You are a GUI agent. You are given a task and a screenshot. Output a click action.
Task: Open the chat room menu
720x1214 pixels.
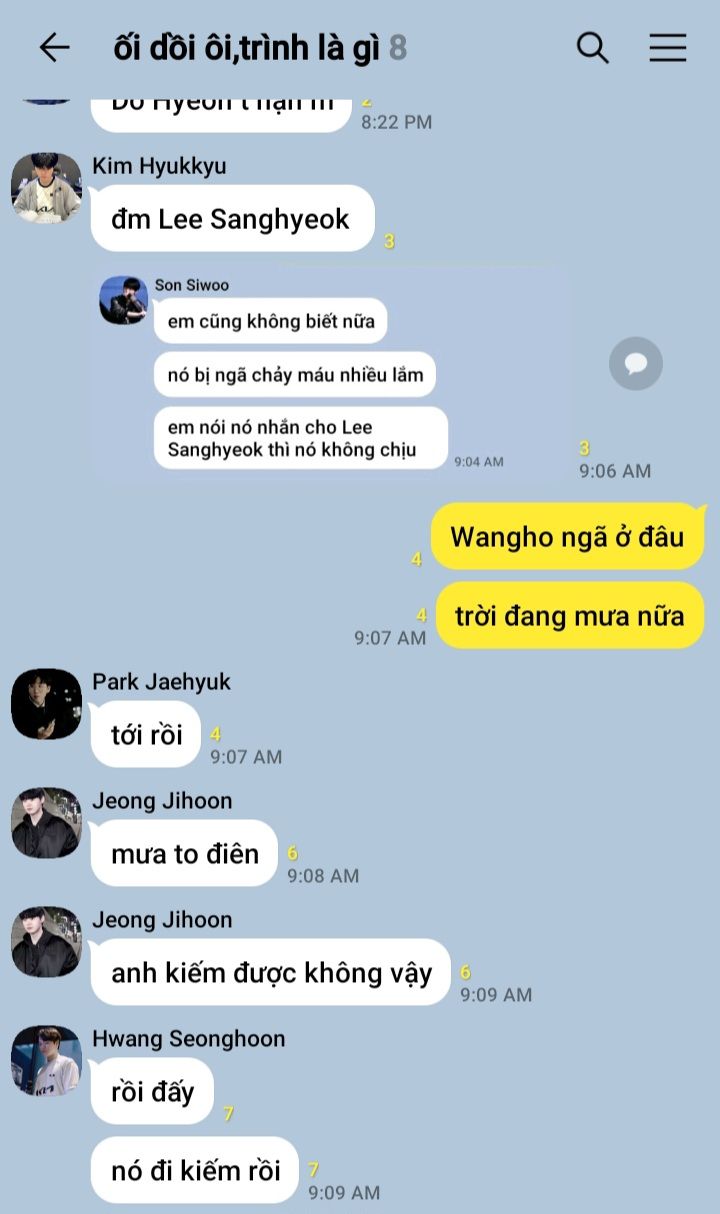click(667, 47)
